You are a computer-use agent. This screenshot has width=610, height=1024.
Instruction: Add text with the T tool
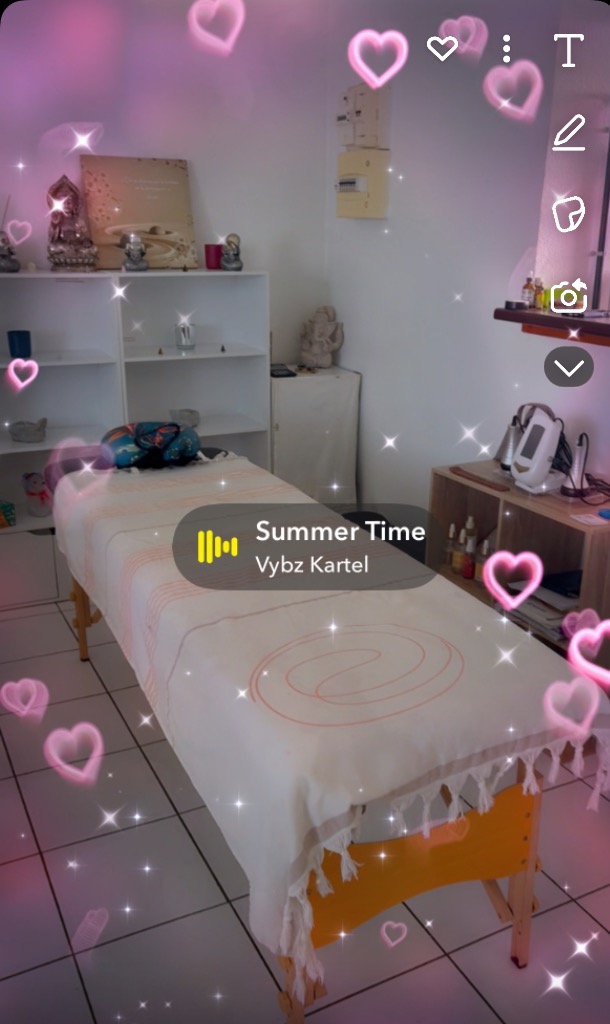tap(569, 50)
